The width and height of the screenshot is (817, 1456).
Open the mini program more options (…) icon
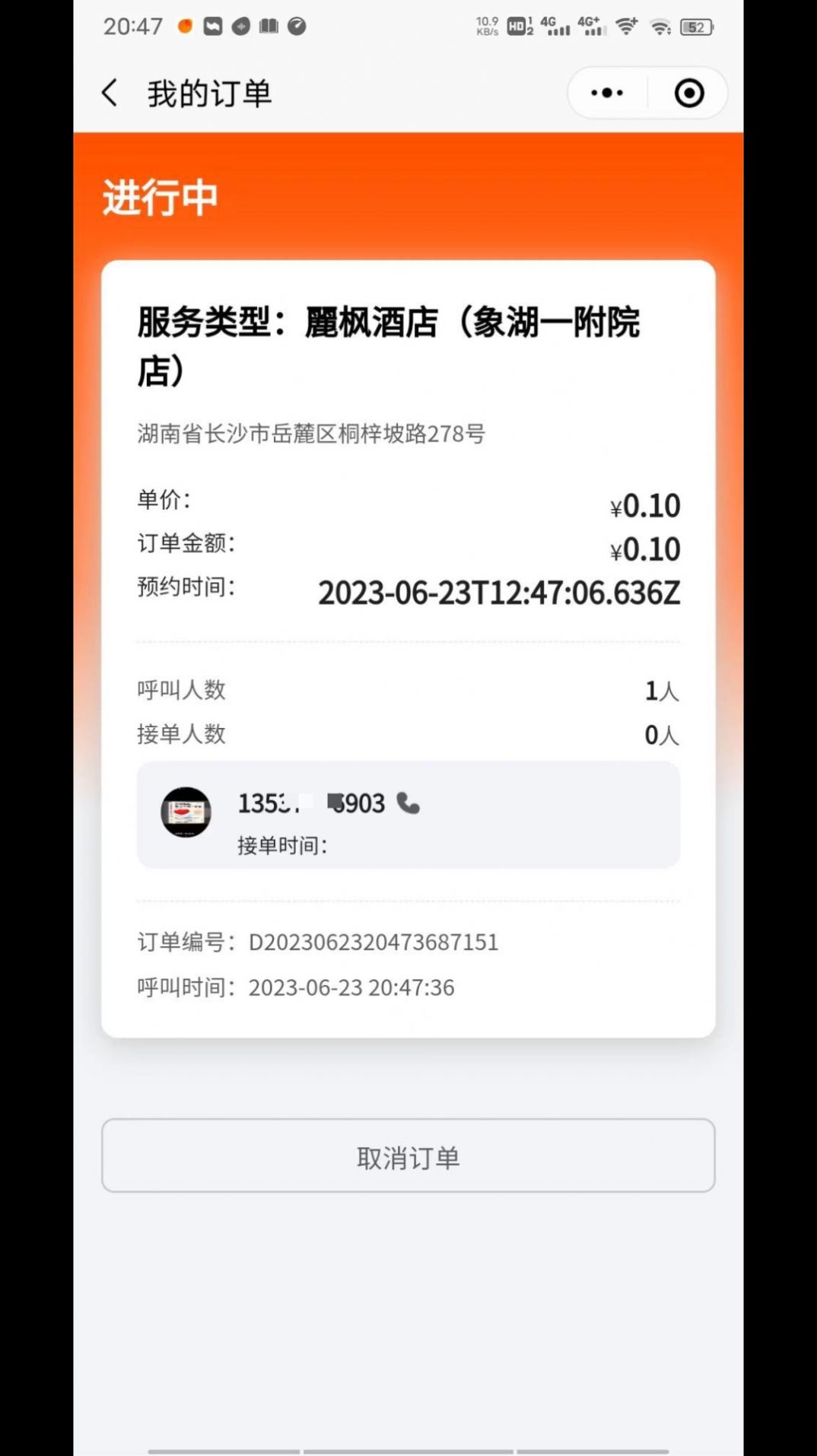[605, 92]
